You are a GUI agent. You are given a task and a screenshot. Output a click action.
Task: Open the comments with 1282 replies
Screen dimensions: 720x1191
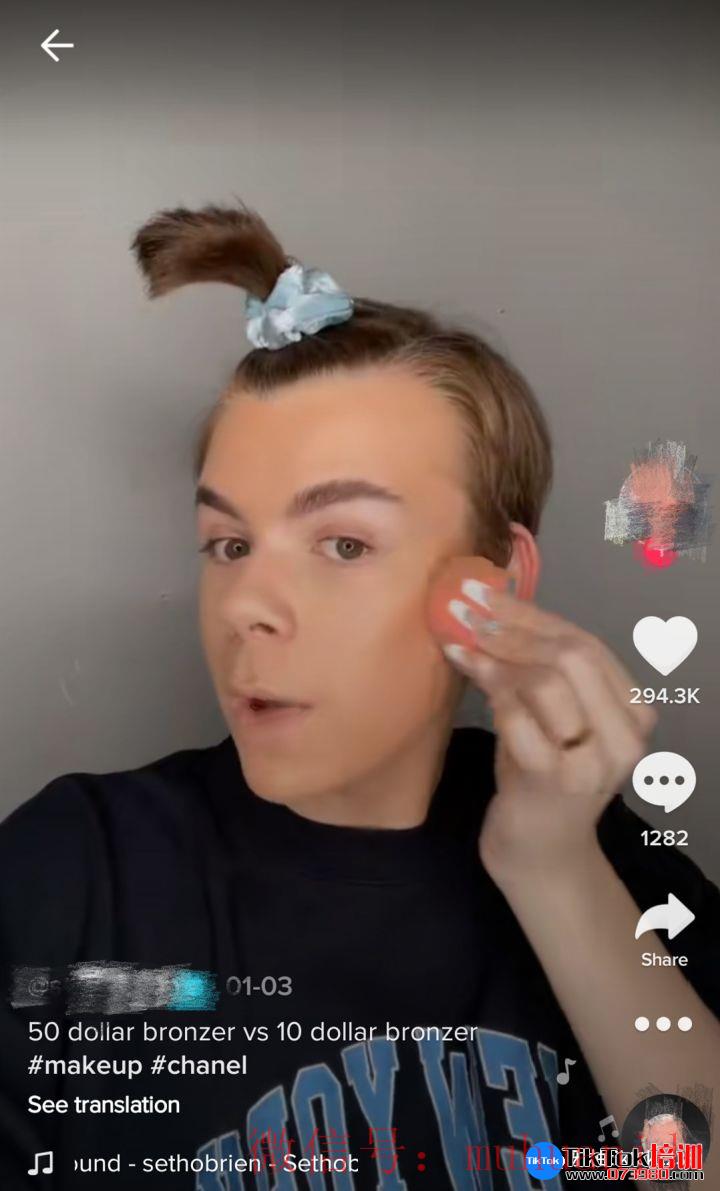point(665,782)
